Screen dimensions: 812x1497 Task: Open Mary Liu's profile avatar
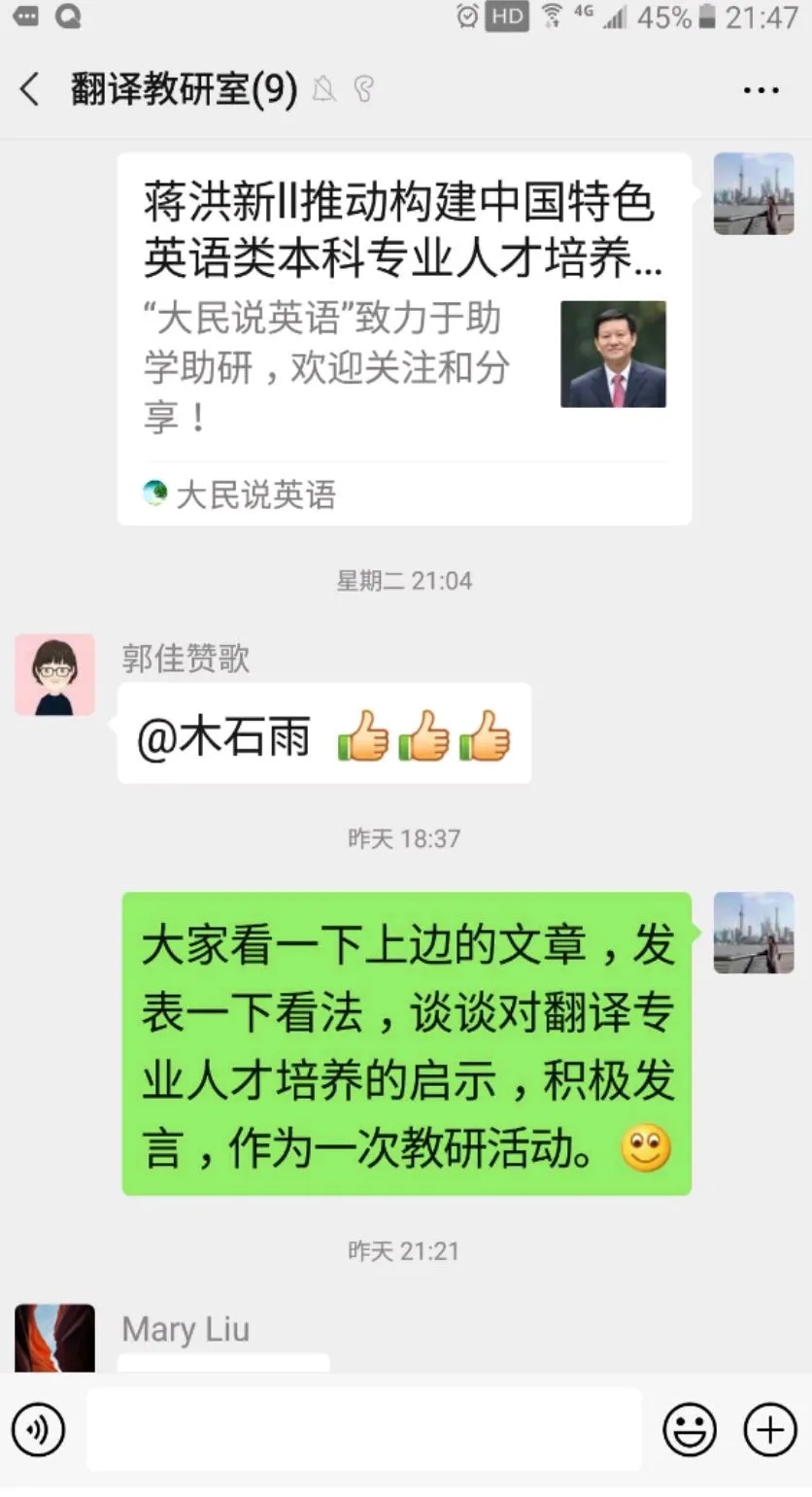click(55, 1338)
